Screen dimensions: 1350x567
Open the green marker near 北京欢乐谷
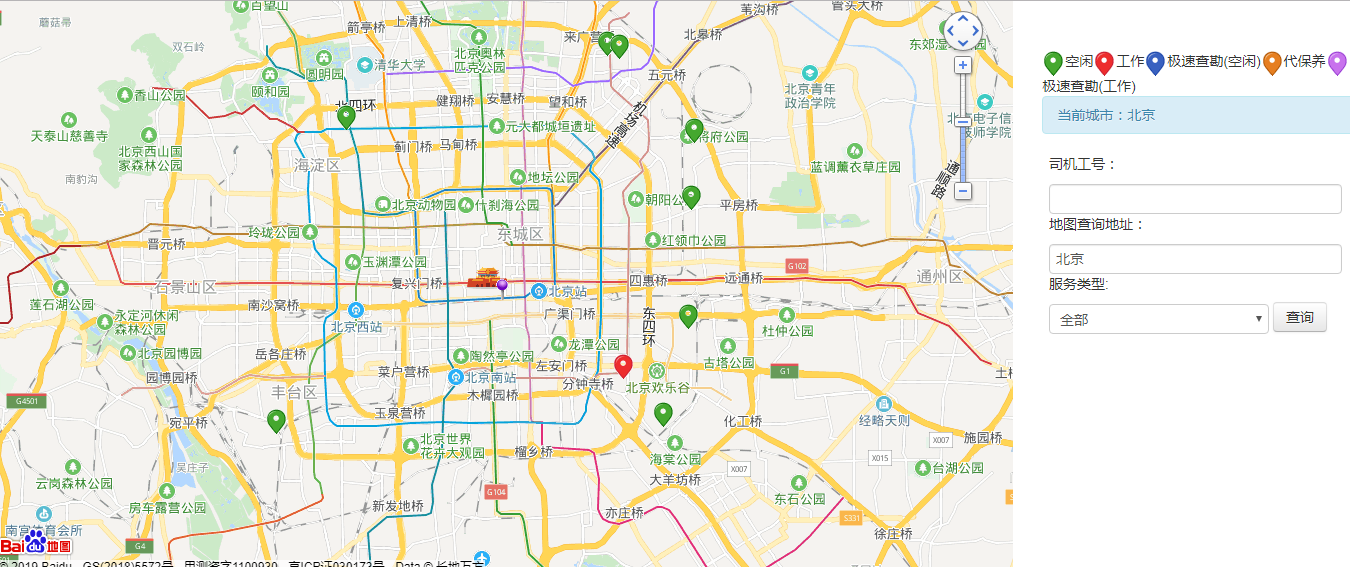662,413
